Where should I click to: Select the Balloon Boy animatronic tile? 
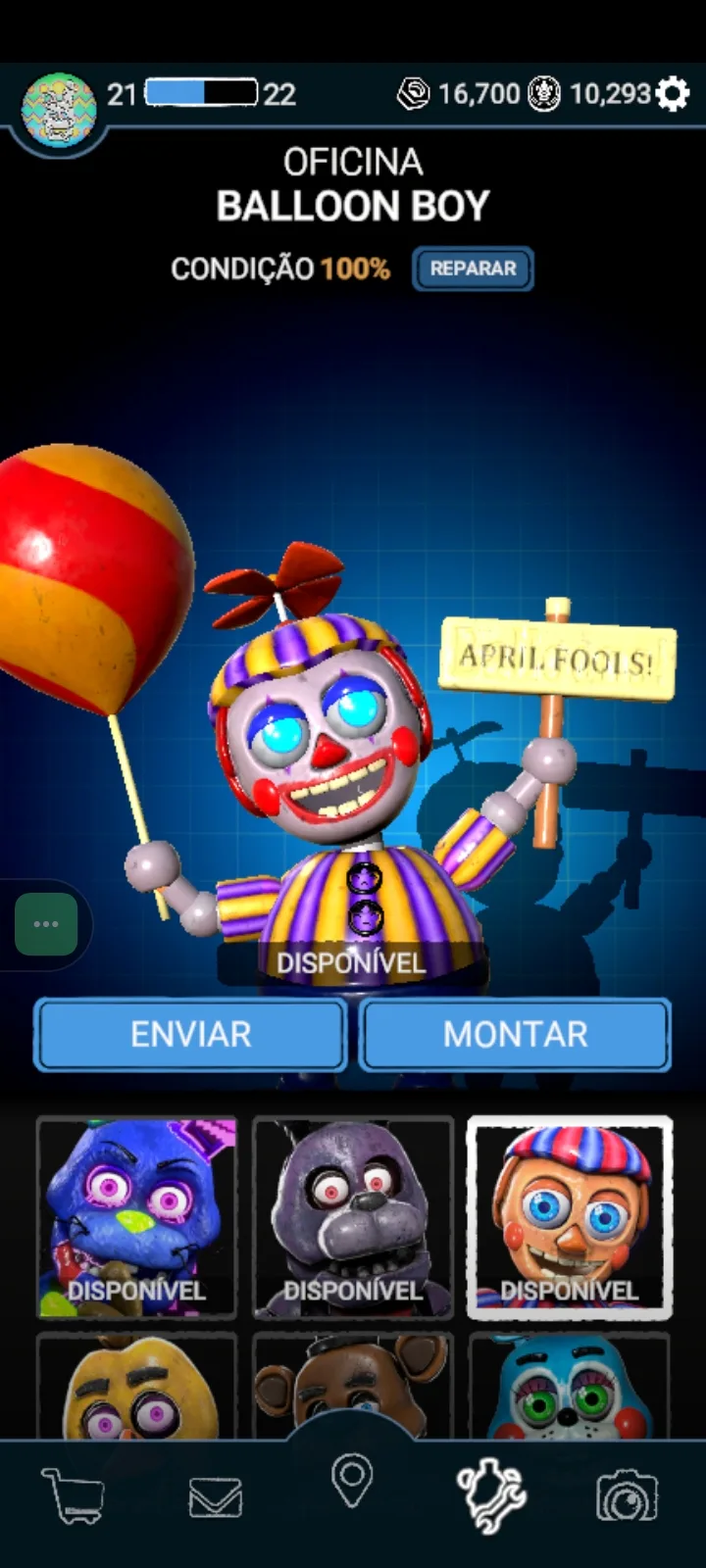tap(570, 1217)
